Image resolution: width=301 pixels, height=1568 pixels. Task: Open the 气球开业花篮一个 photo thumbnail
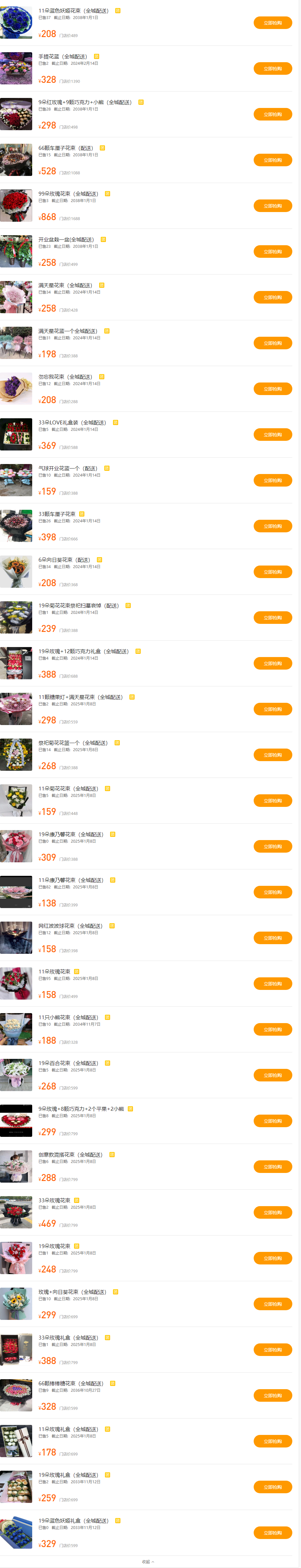[x=16, y=480]
